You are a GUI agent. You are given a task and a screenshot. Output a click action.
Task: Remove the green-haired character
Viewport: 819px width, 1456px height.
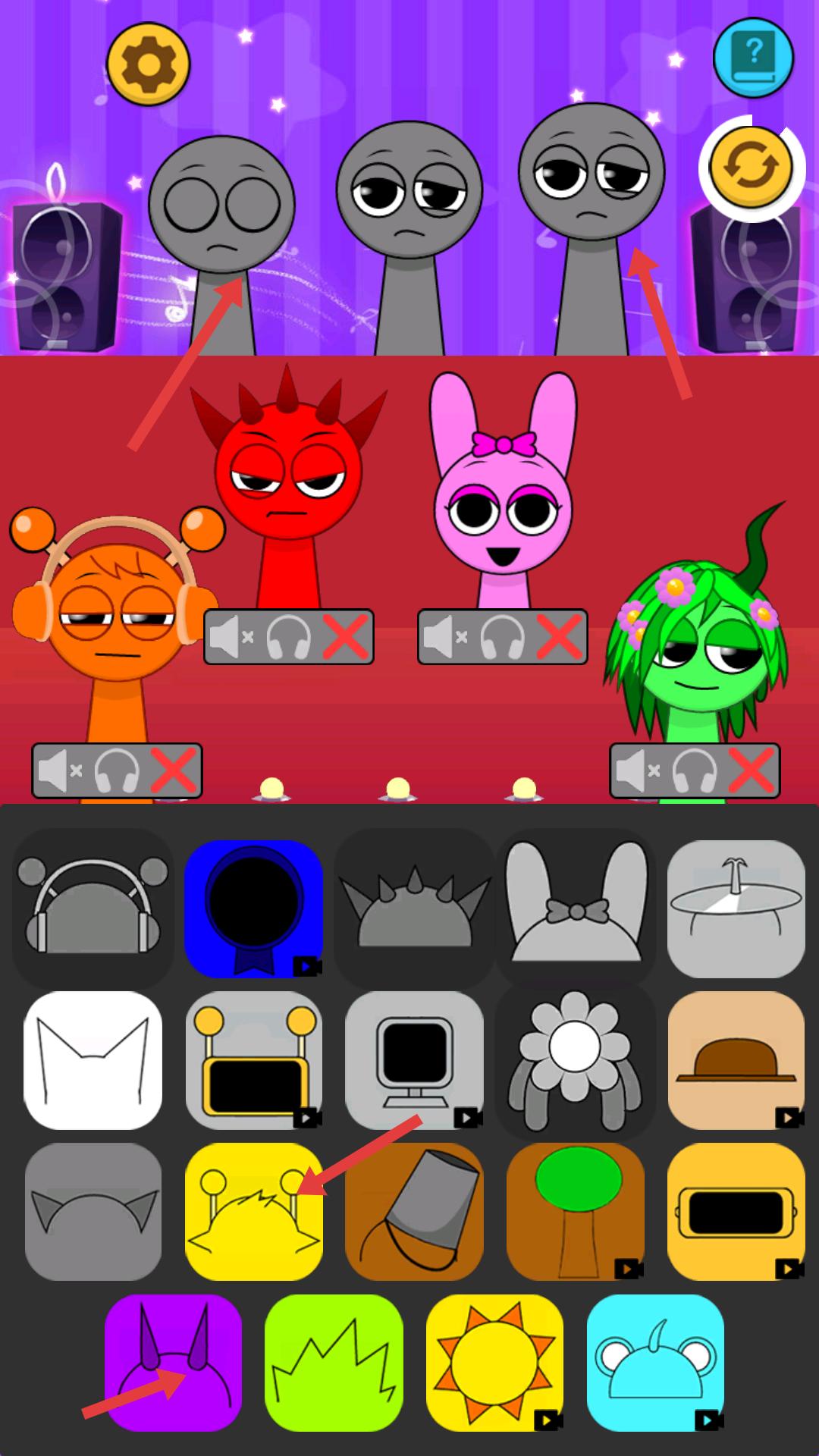pos(752,770)
